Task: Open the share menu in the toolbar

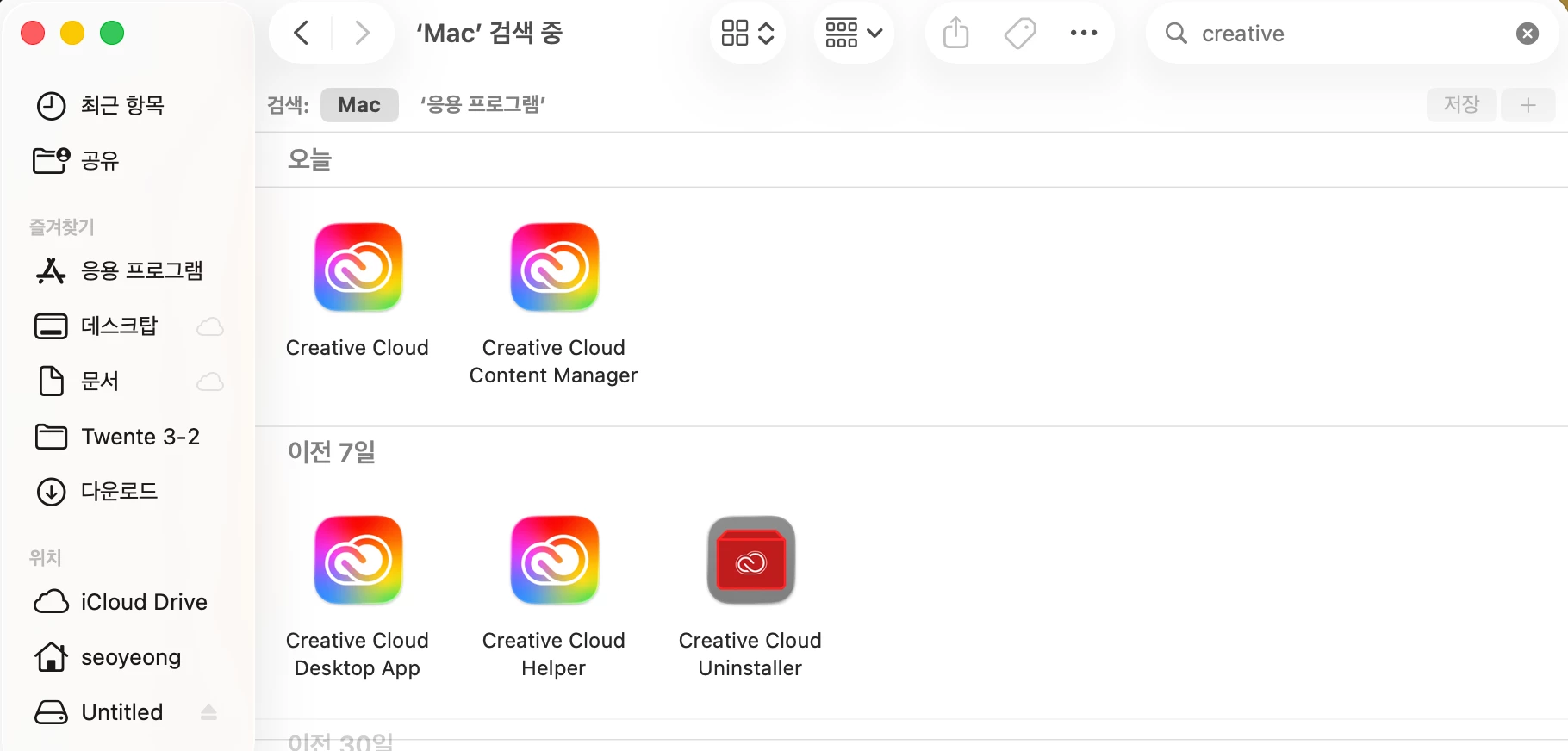Action: click(x=955, y=34)
